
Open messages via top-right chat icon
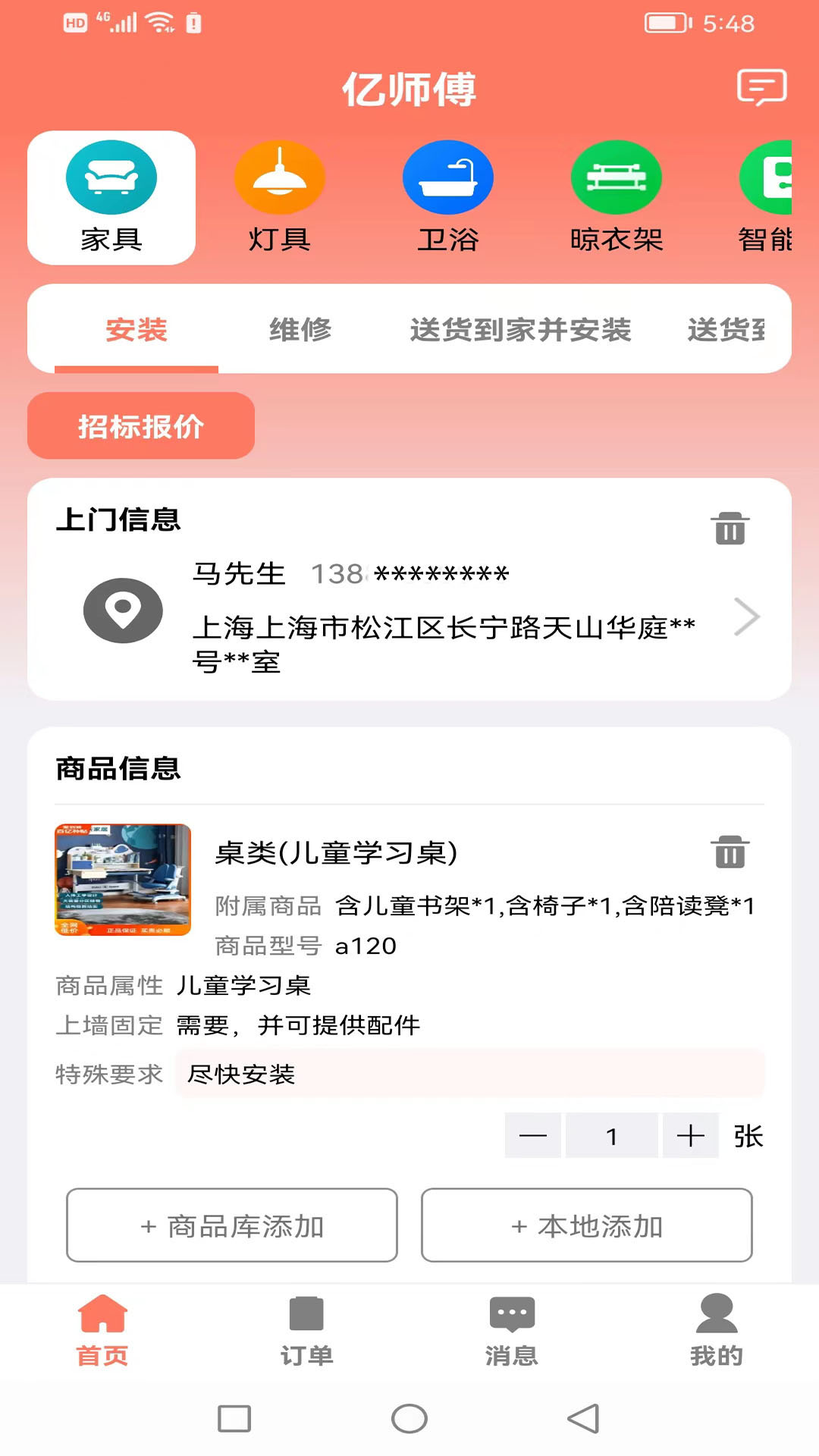point(762,87)
